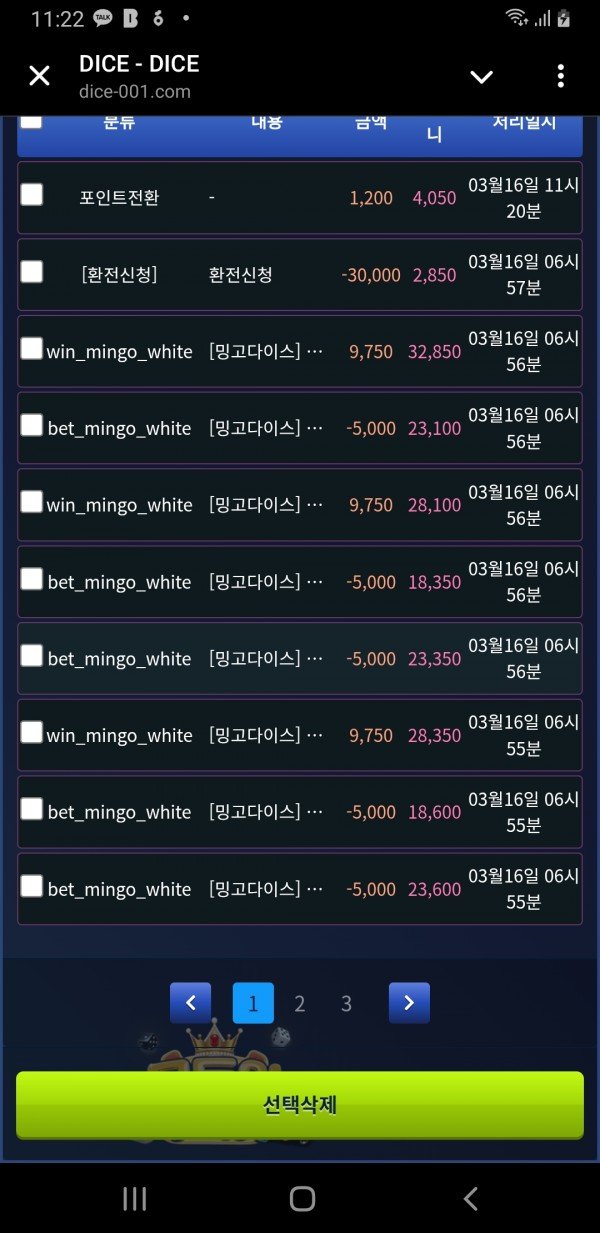Jump to page 3
The width and height of the screenshot is (600, 1233).
click(x=346, y=1004)
